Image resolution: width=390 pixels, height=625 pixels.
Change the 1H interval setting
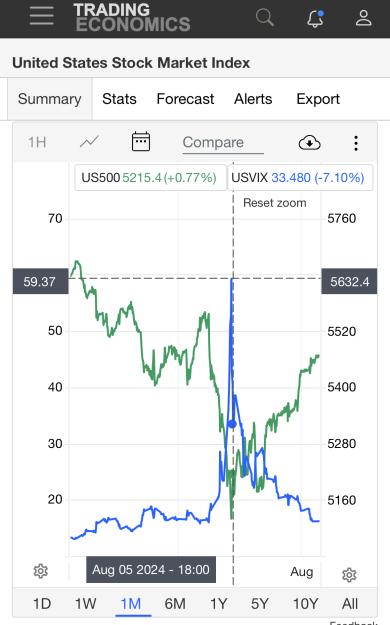pyautogui.click(x=37, y=142)
